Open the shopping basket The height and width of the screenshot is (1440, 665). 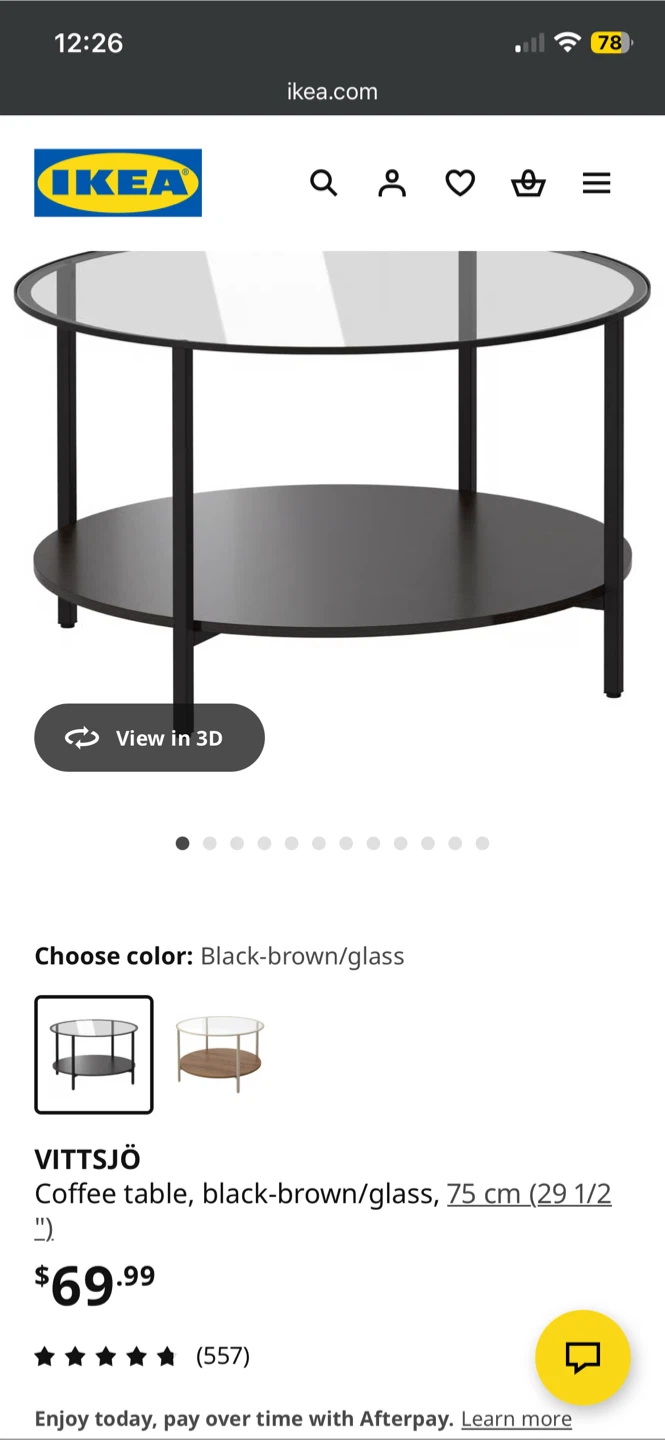point(528,183)
